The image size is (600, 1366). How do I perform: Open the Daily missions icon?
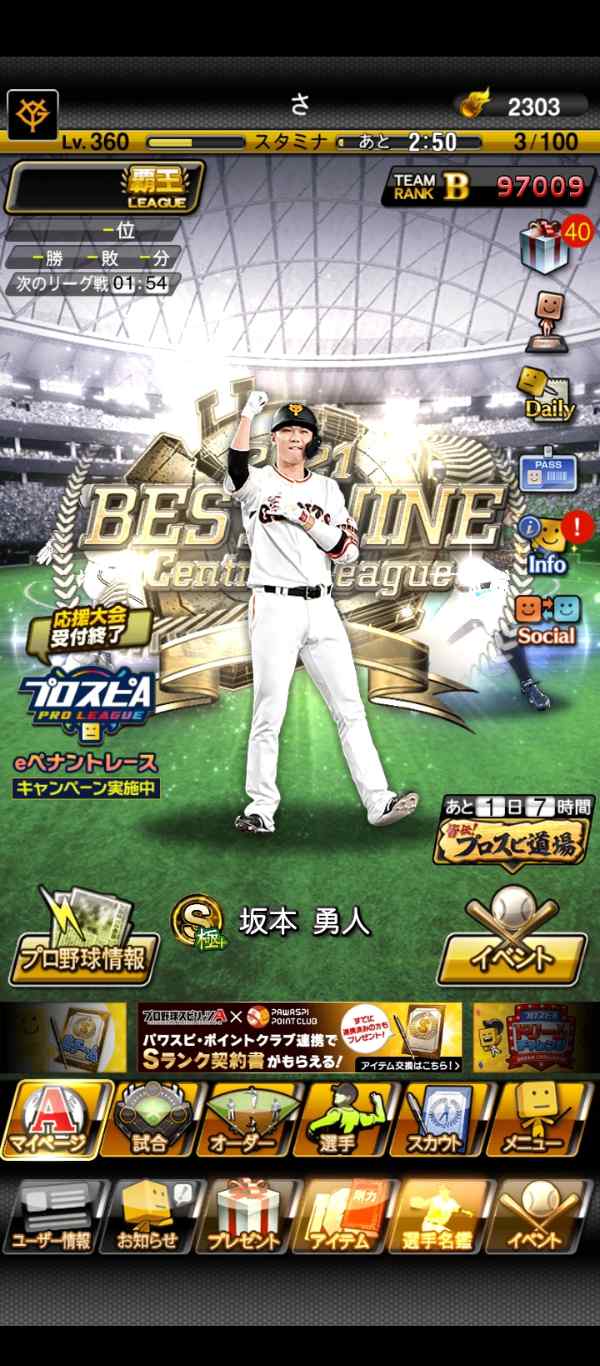click(x=546, y=392)
